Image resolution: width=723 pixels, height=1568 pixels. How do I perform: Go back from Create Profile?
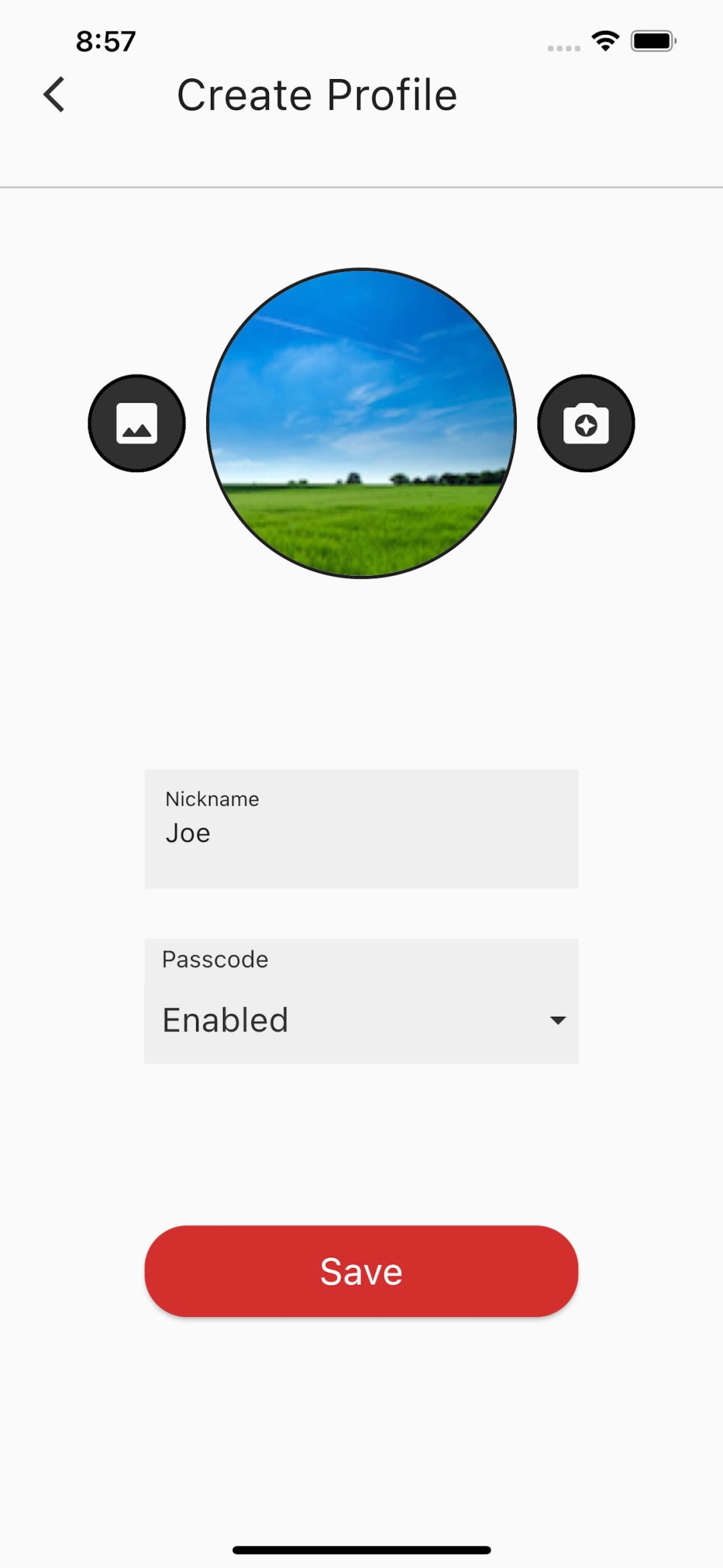pyautogui.click(x=54, y=94)
